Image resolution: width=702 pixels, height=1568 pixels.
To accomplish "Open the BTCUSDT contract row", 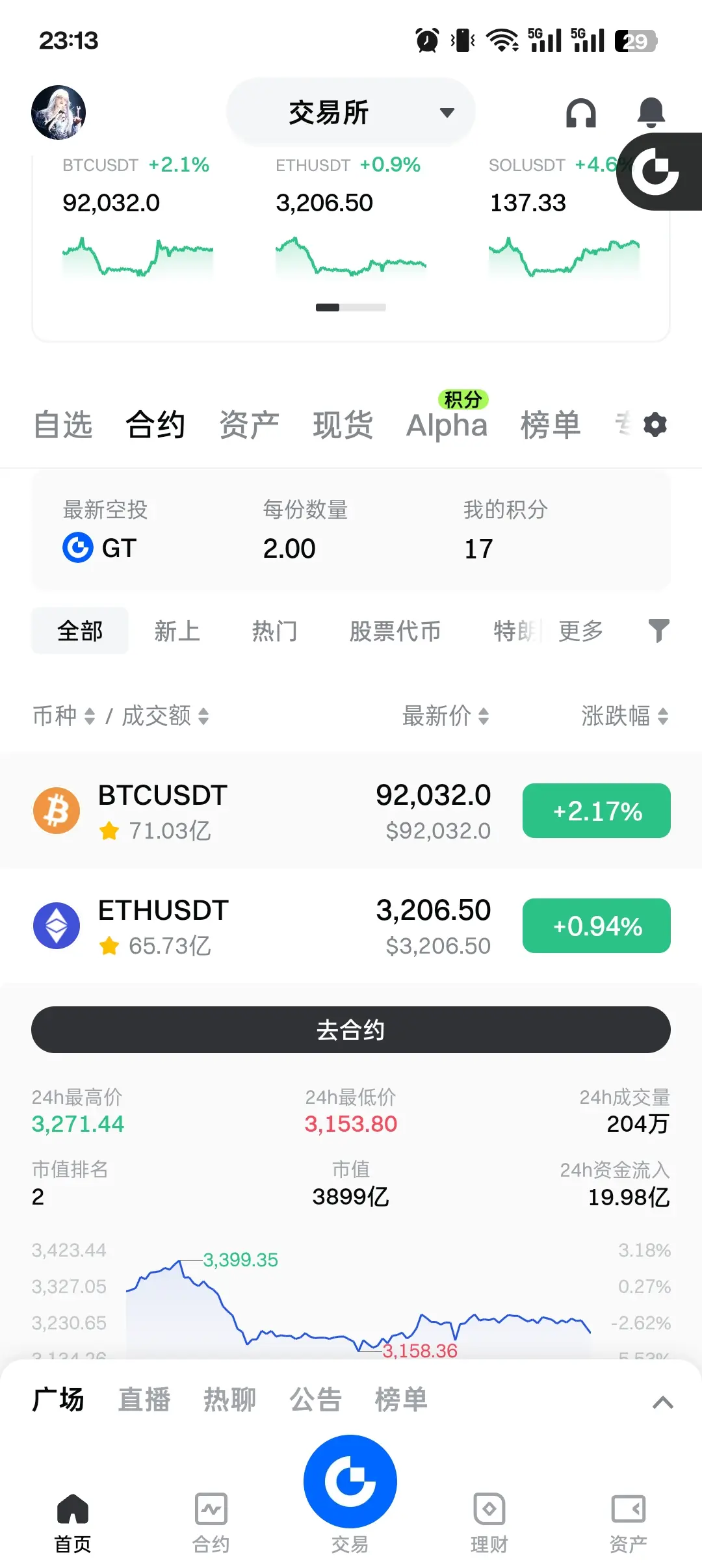I will coord(260,811).
